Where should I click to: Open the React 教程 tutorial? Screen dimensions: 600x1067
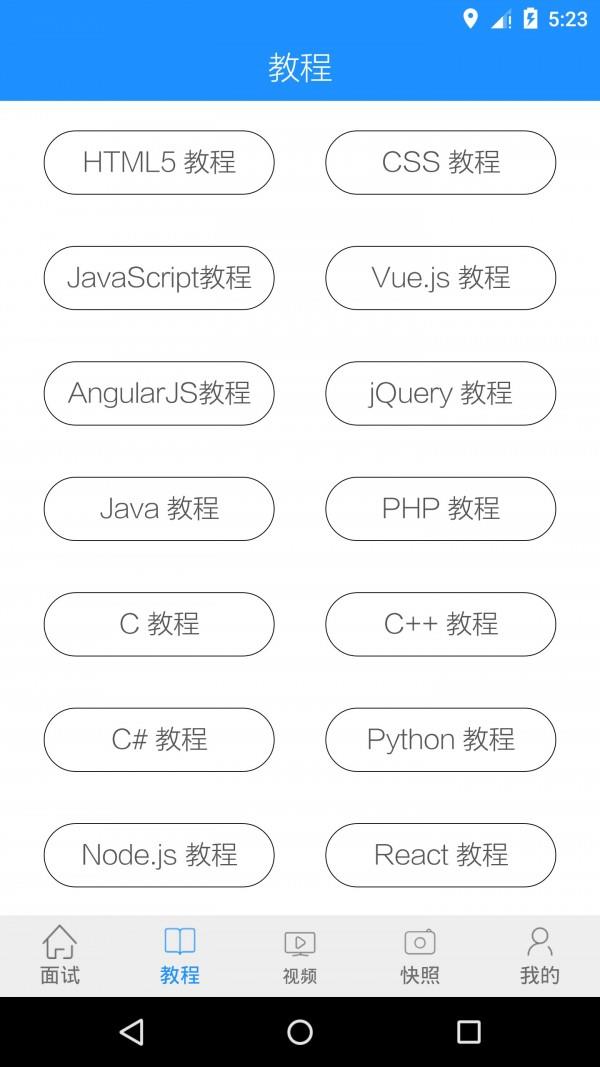[441, 855]
